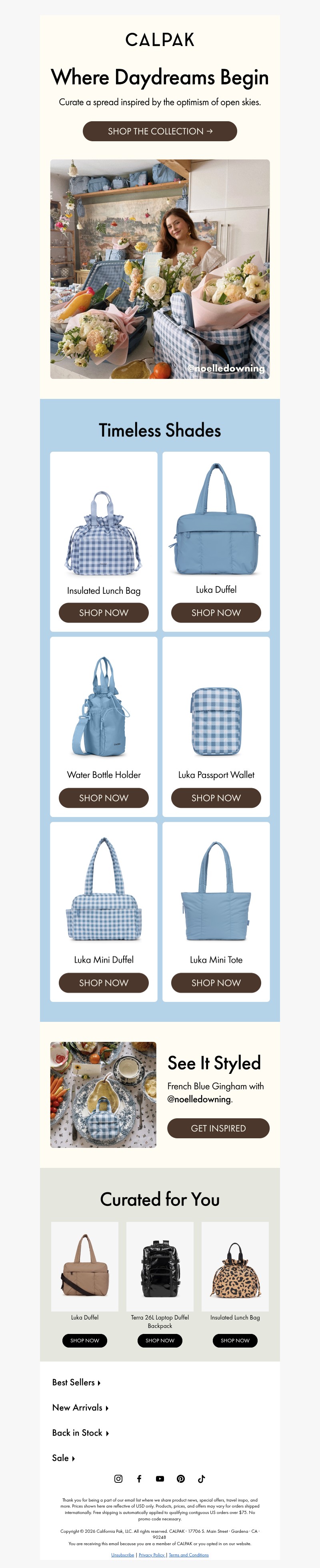
Task: Shop the brown Luka Duffel under Curated
Action: [x=84, y=1340]
